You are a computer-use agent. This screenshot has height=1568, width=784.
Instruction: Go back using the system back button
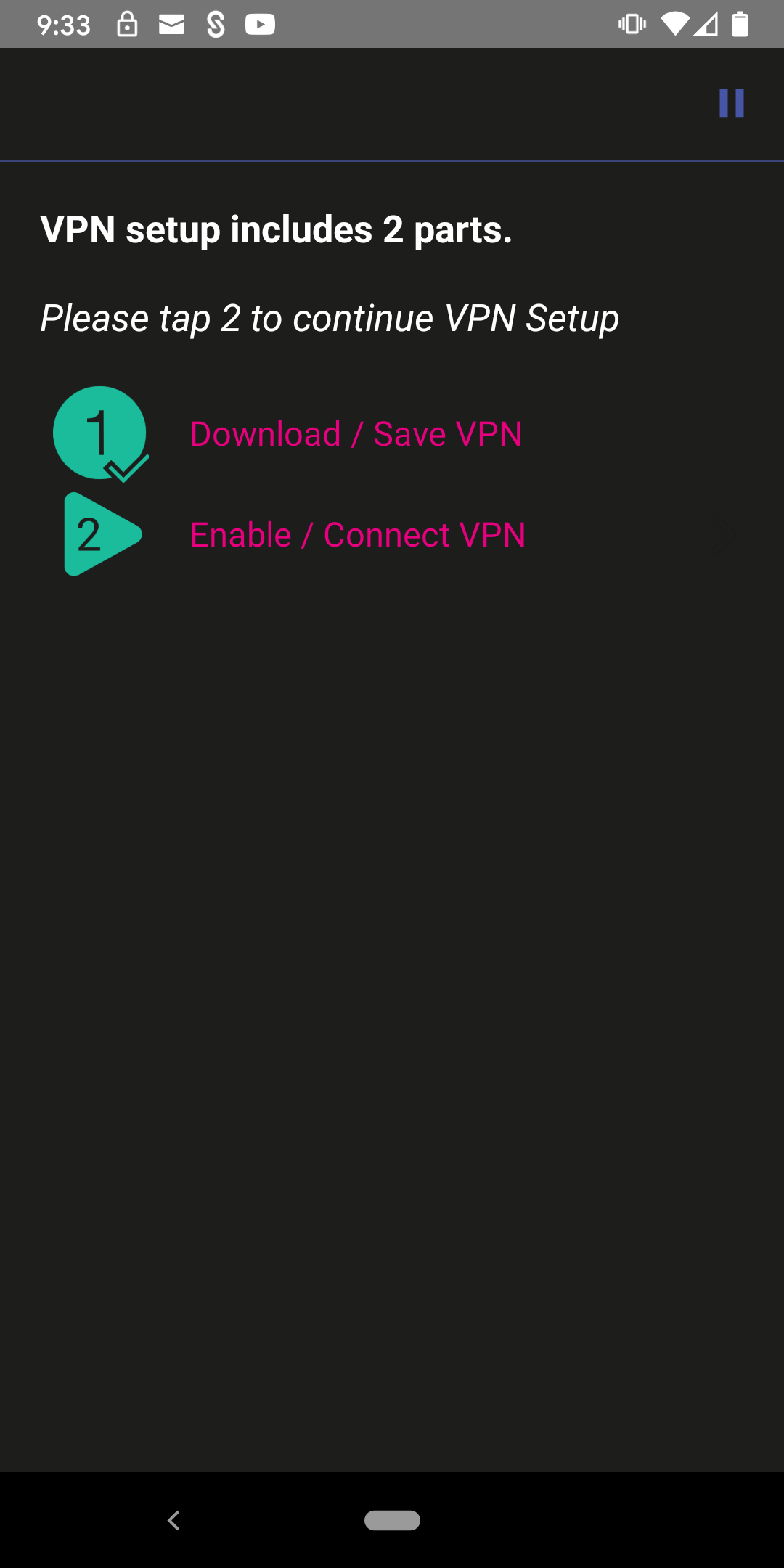pos(173,1520)
